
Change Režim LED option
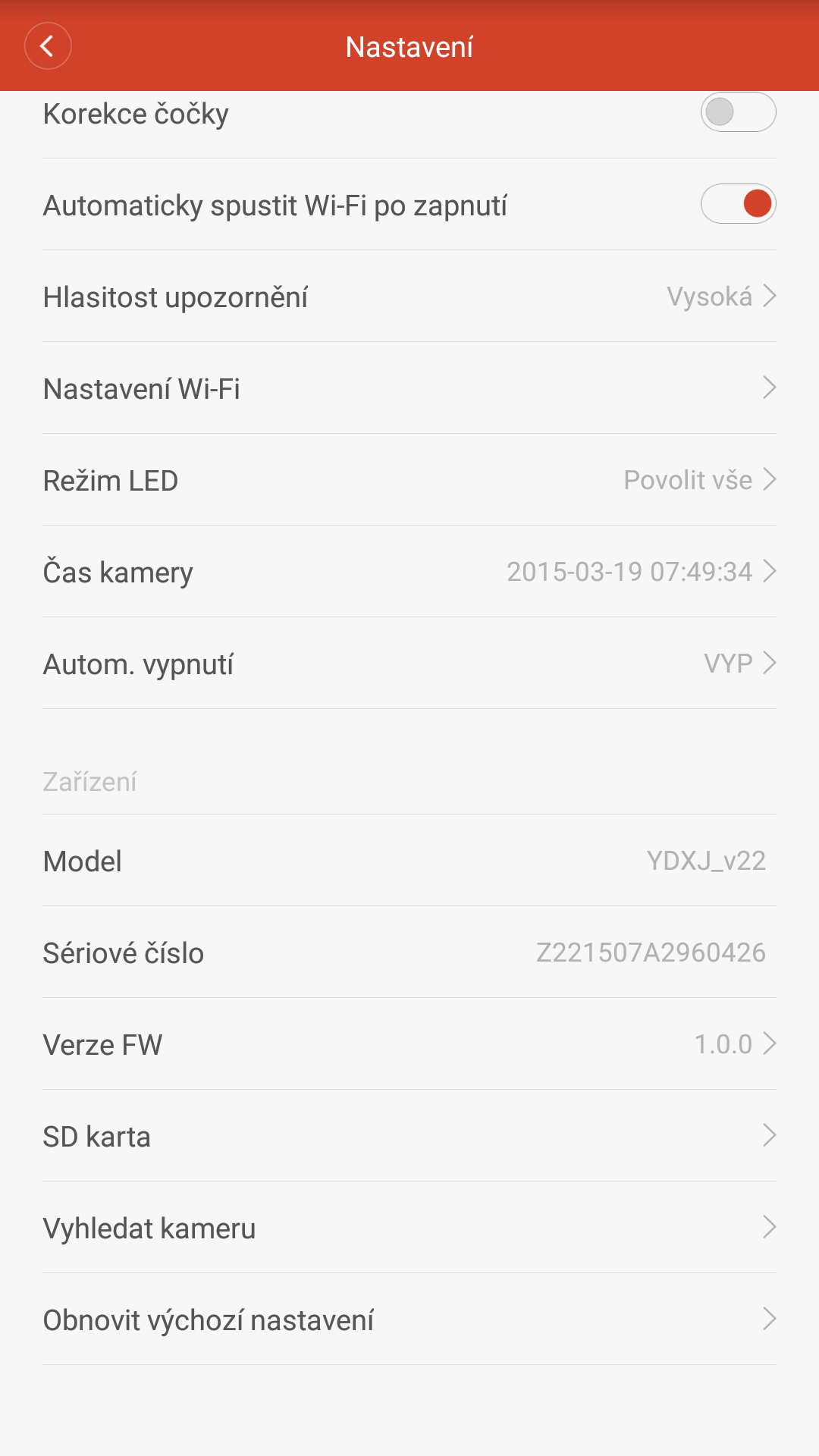pos(409,480)
